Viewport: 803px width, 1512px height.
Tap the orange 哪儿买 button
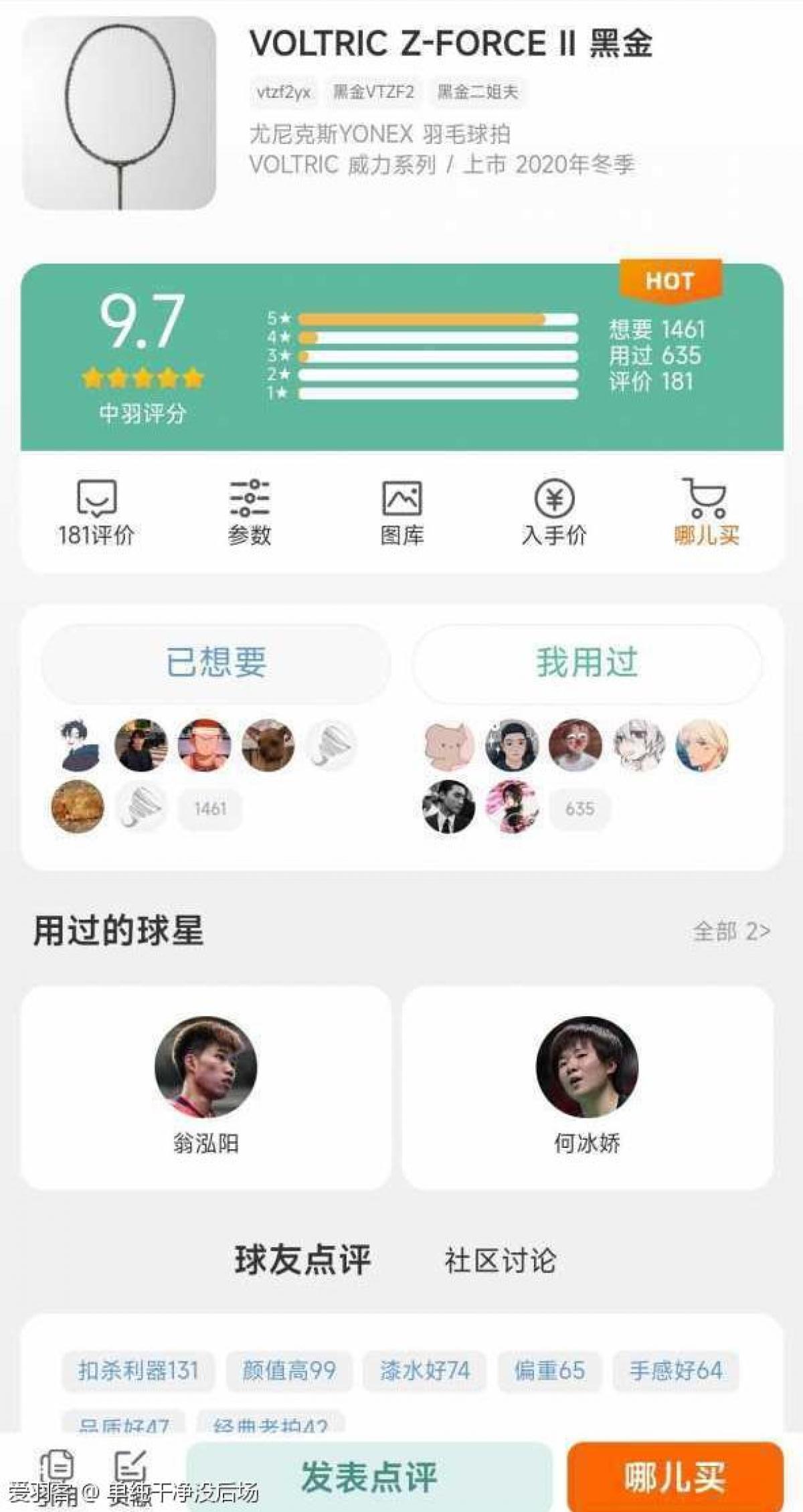tap(675, 1477)
